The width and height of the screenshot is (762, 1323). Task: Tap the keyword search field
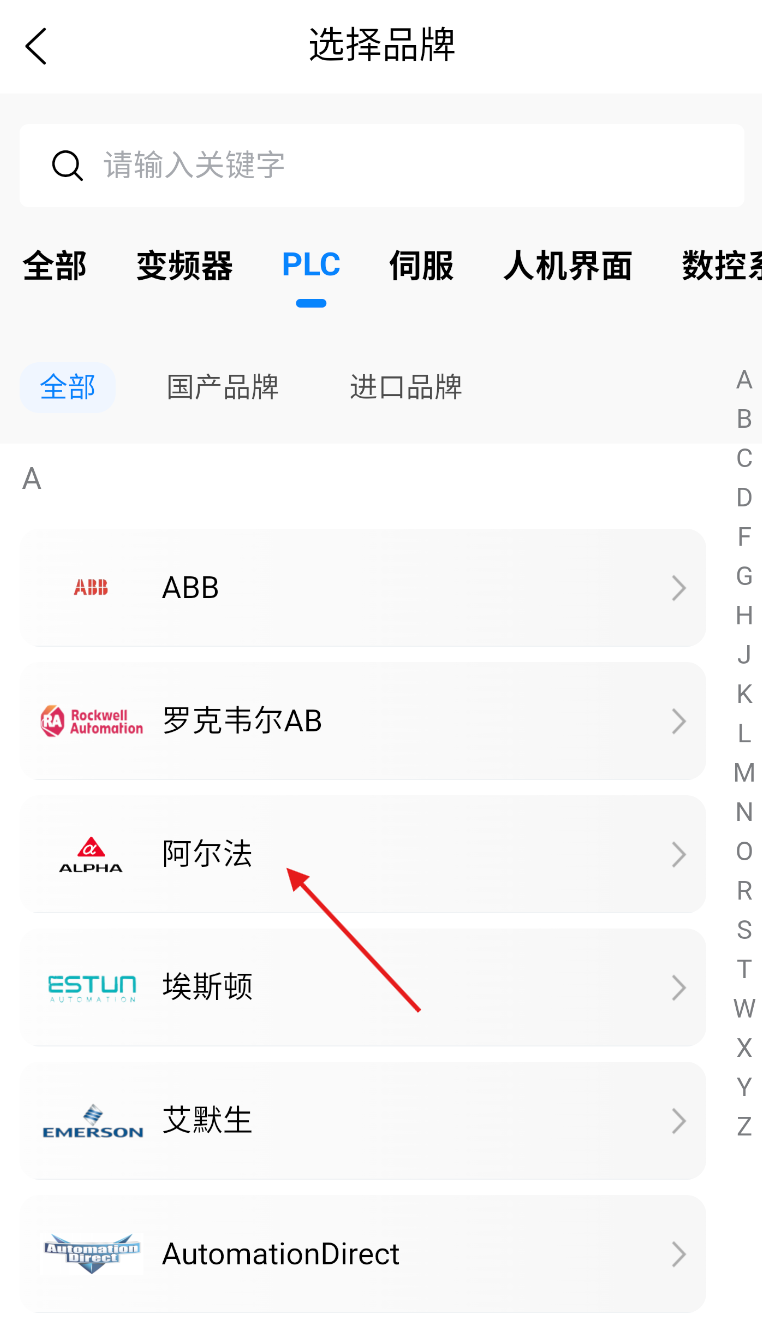pos(381,165)
